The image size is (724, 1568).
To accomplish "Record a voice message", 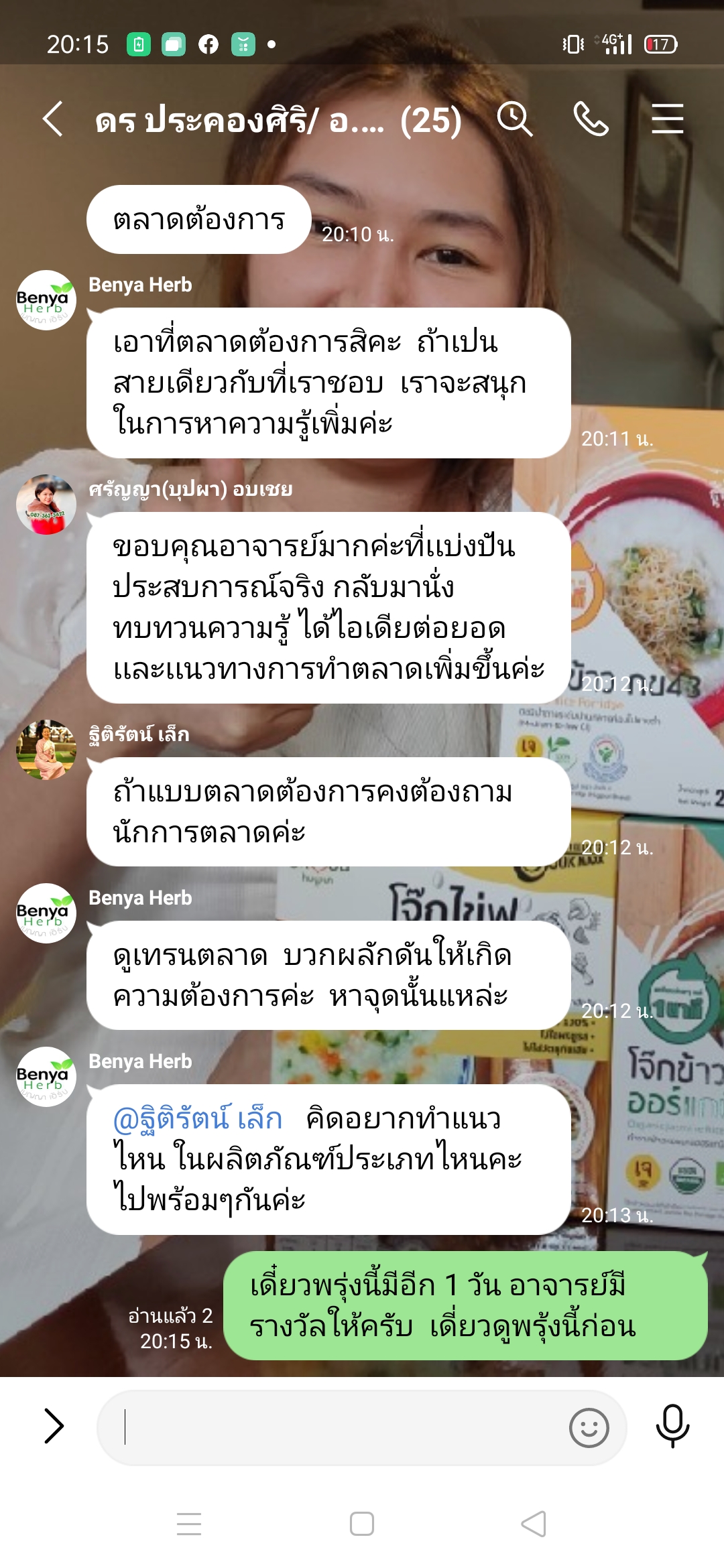I will click(672, 1426).
